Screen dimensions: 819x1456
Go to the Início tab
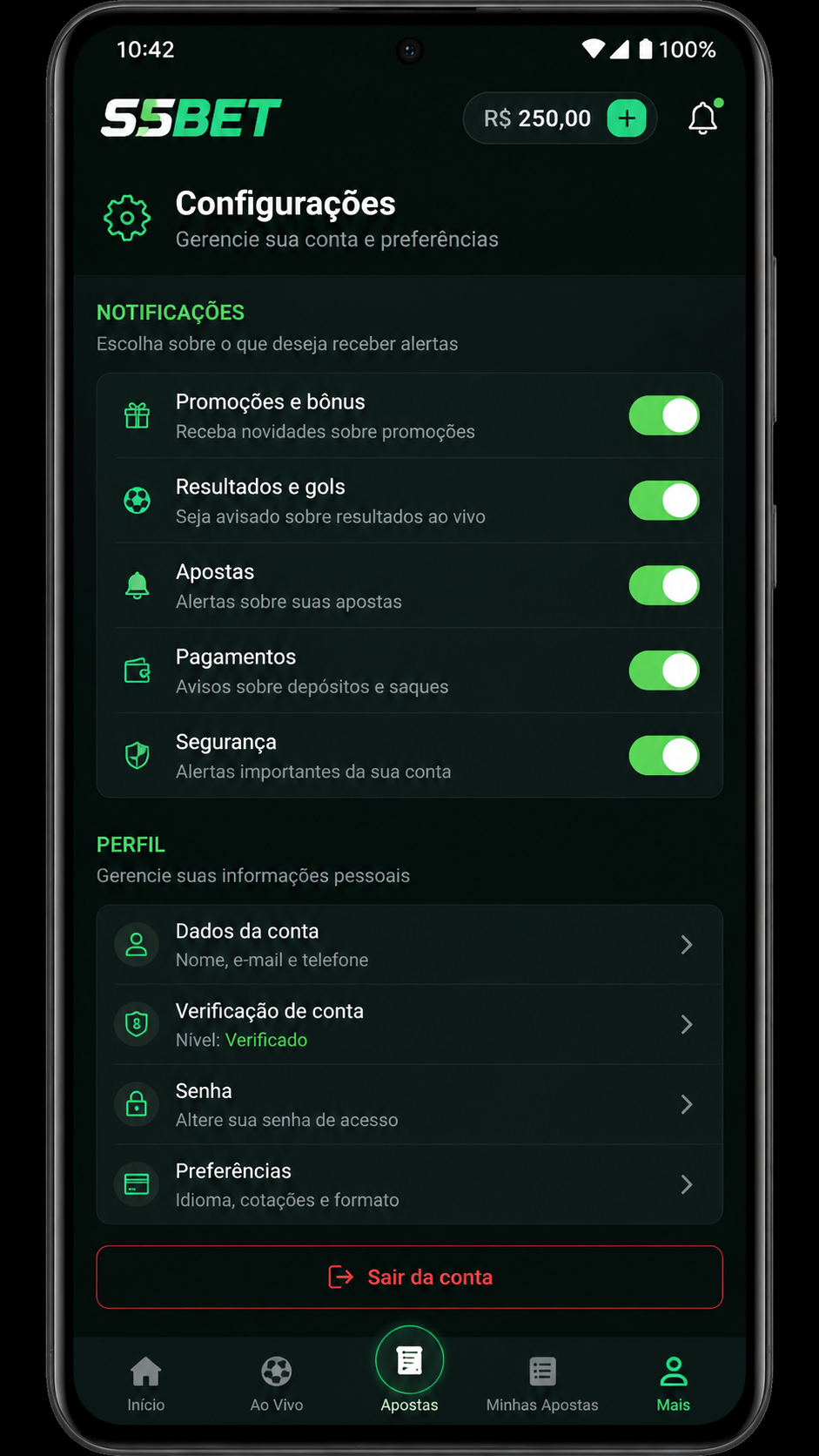click(x=146, y=1384)
